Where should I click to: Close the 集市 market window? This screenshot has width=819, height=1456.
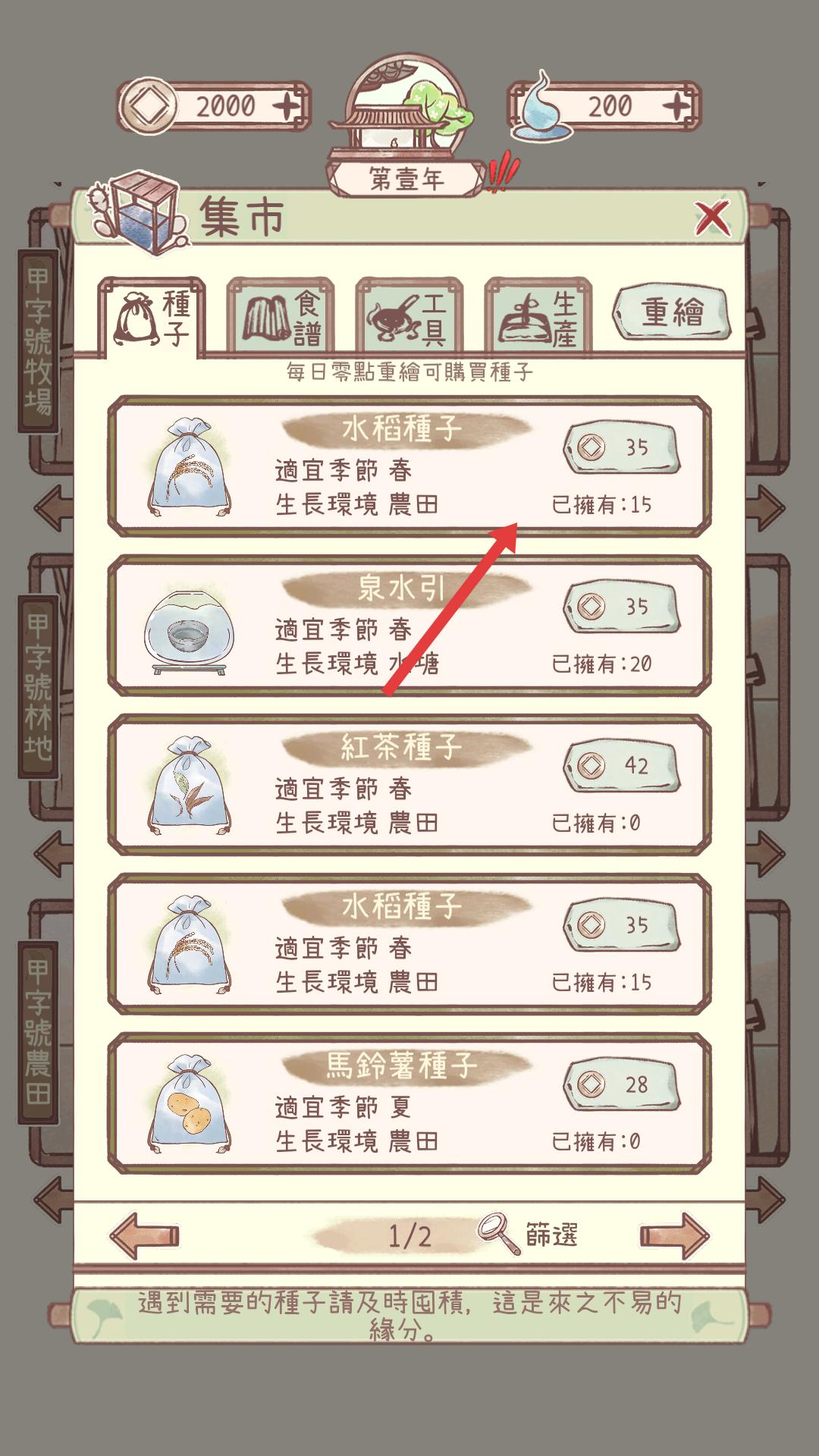(x=712, y=218)
